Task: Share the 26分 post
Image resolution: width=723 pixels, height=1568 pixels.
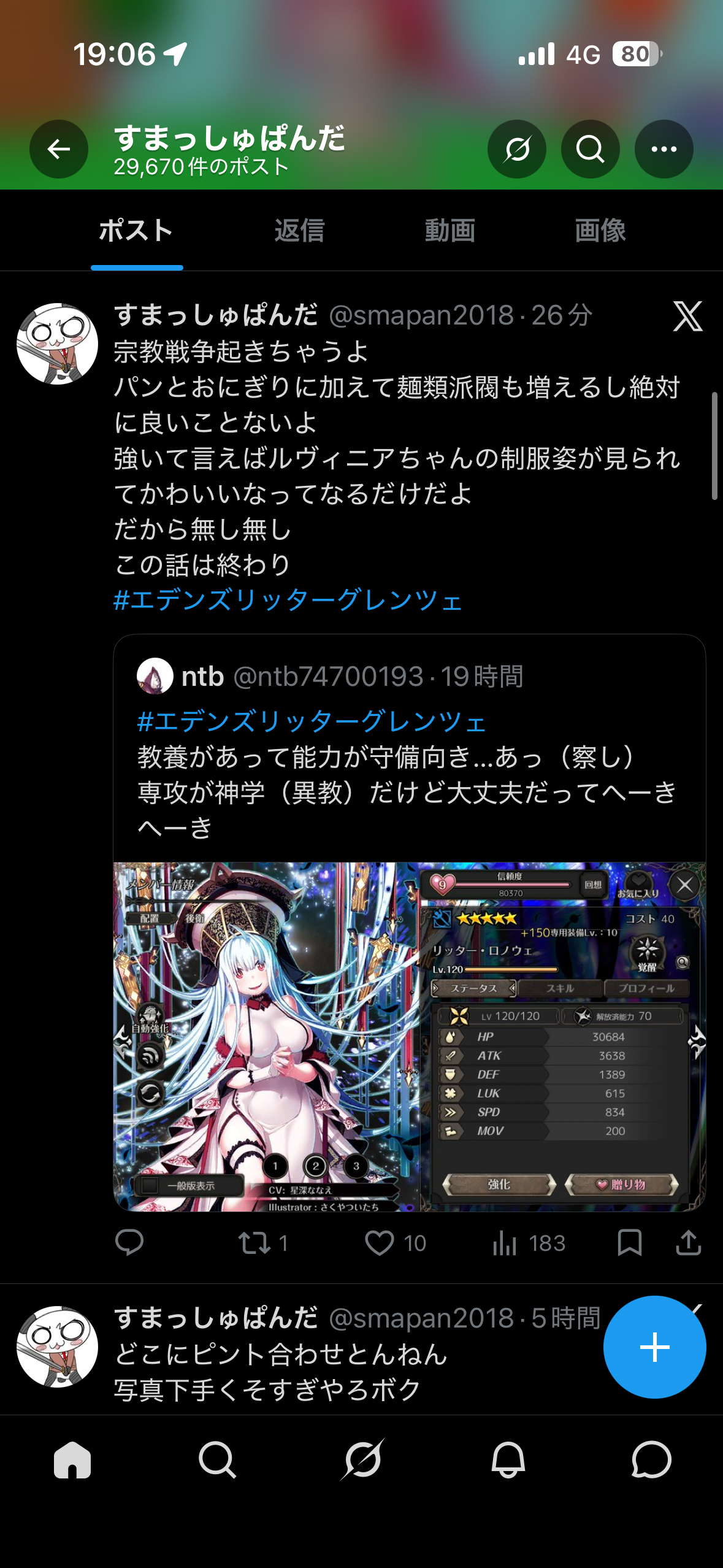Action: pos(688,1243)
